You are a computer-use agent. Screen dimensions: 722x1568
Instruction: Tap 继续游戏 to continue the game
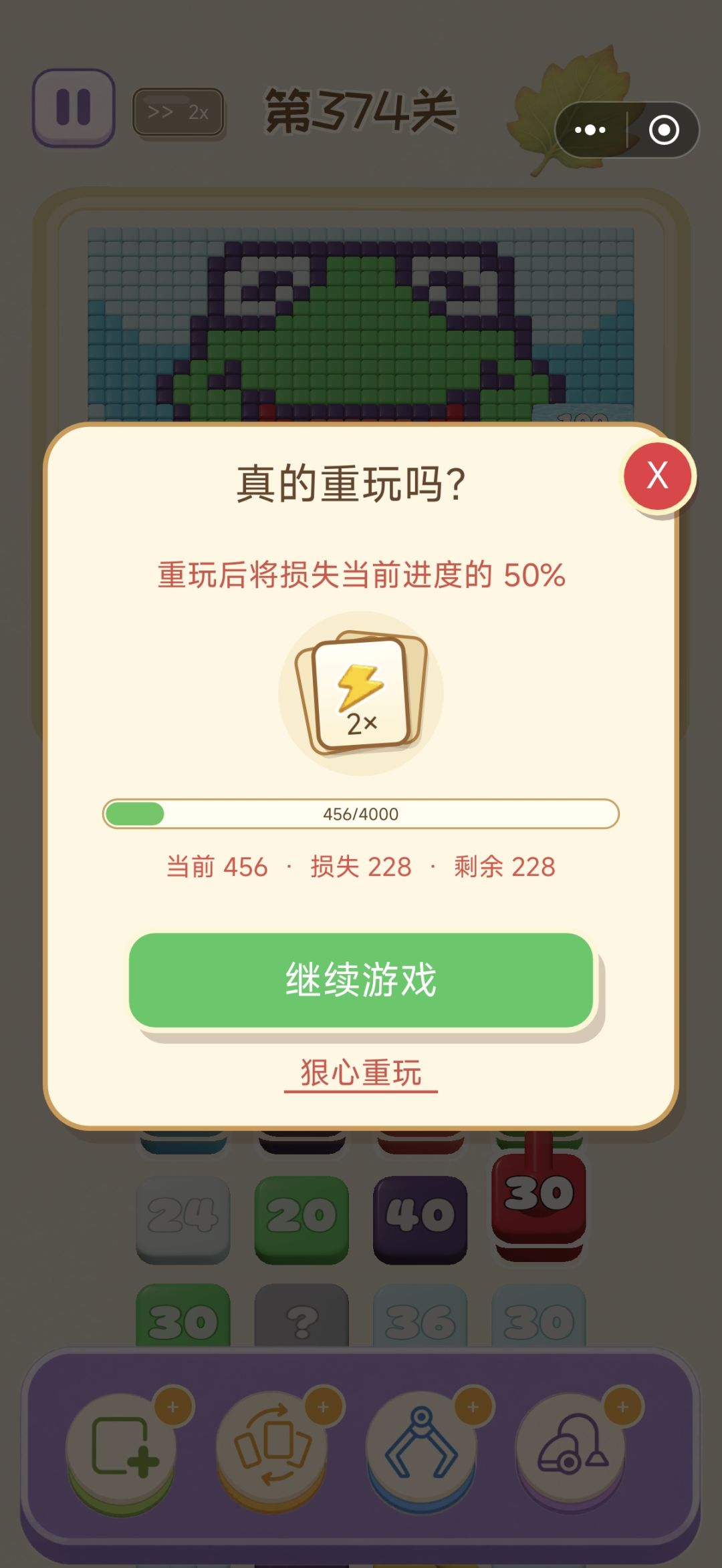click(x=361, y=979)
